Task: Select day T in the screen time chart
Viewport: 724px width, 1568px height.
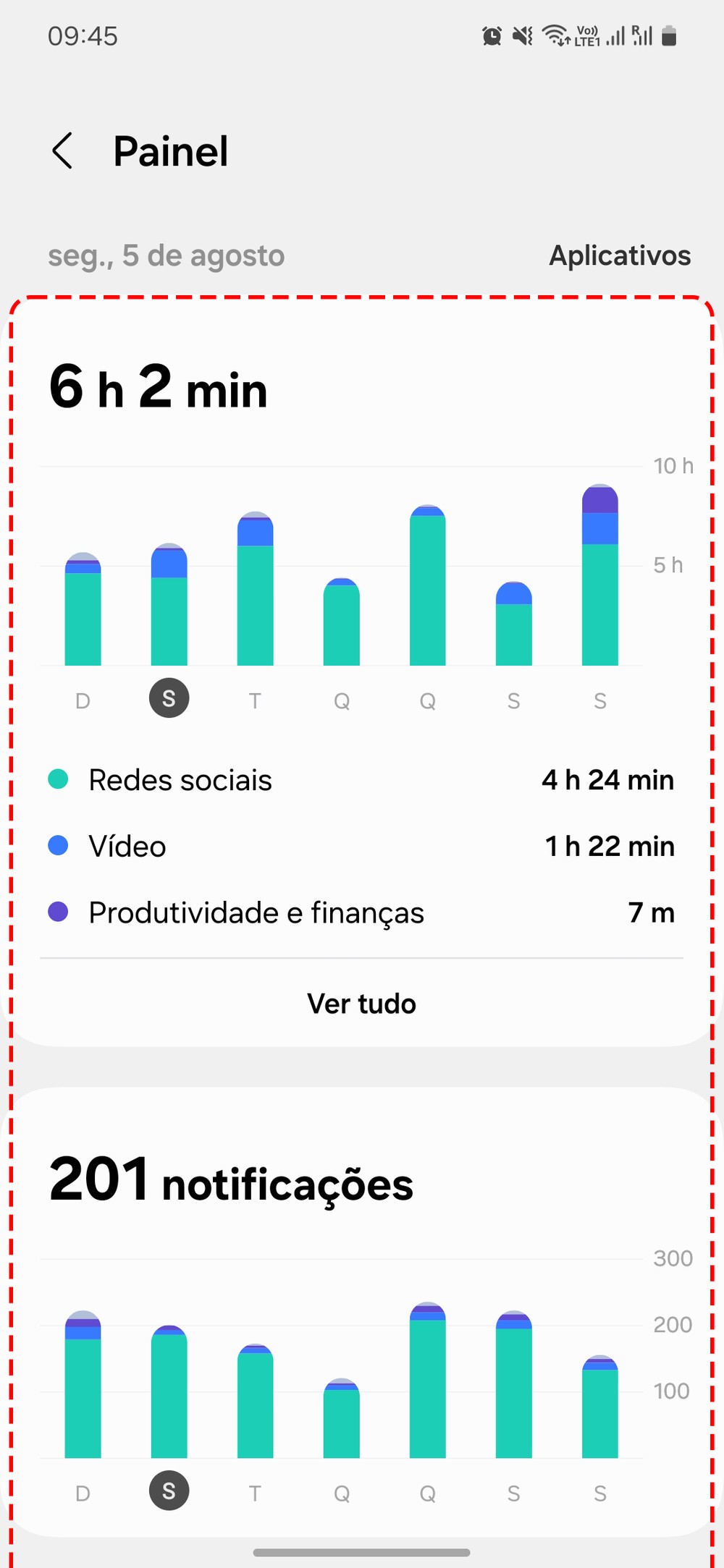Action: tap(255, 700)
